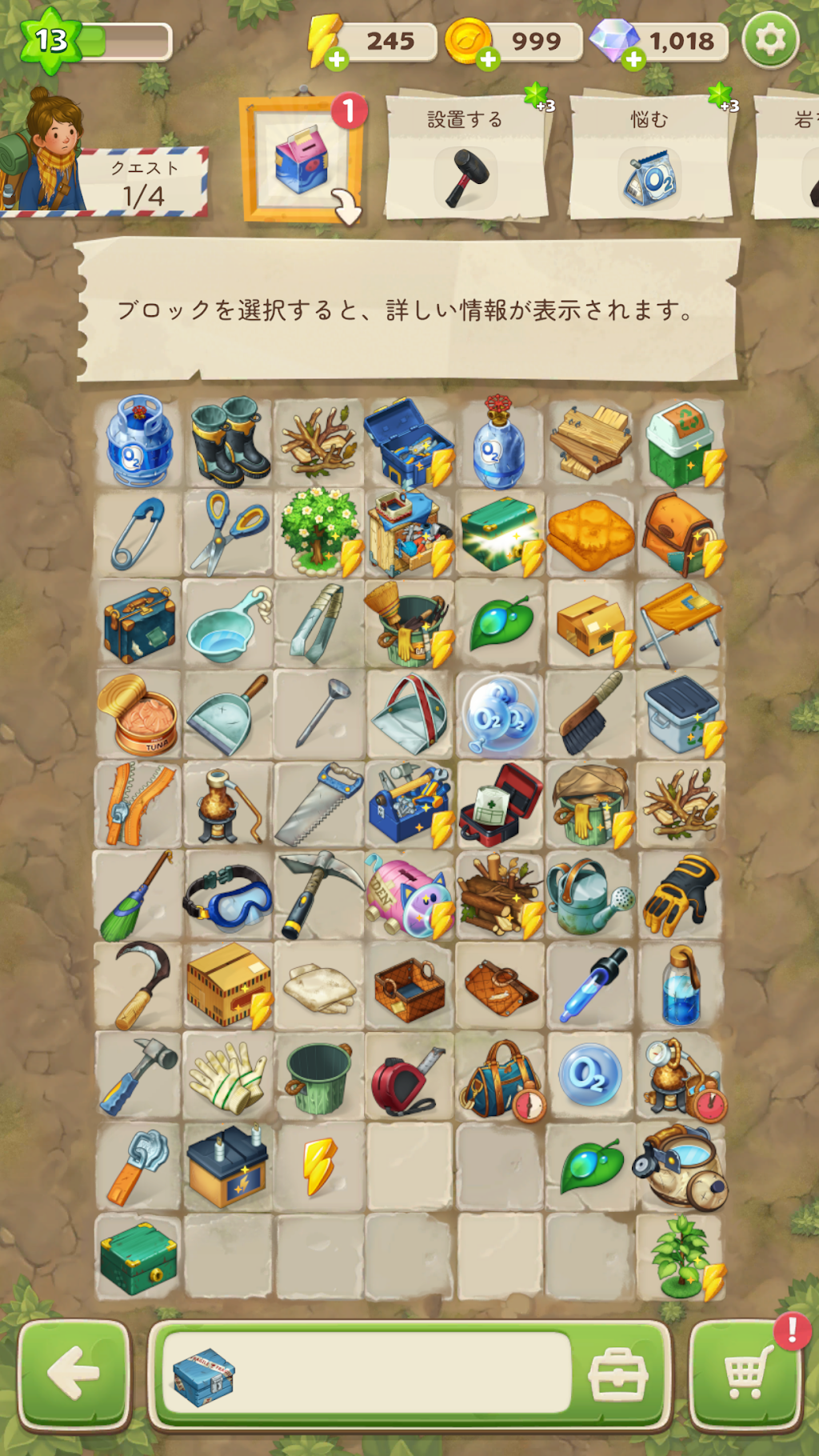The width and height of the screenshot is (819, 1456).
Task: Add more energy with the plus button
Action: coord(337,59)
